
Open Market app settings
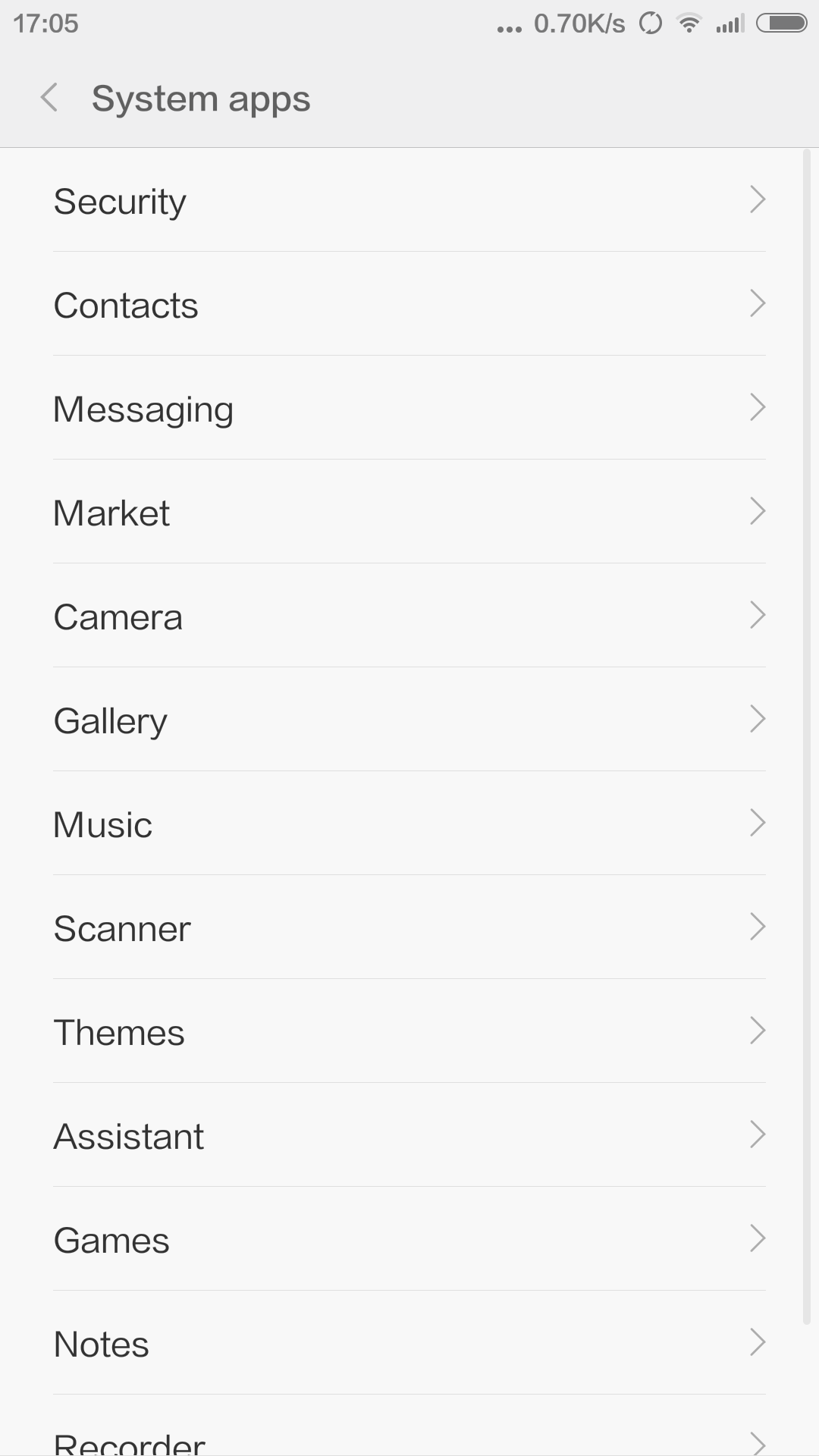click(409, 513)
